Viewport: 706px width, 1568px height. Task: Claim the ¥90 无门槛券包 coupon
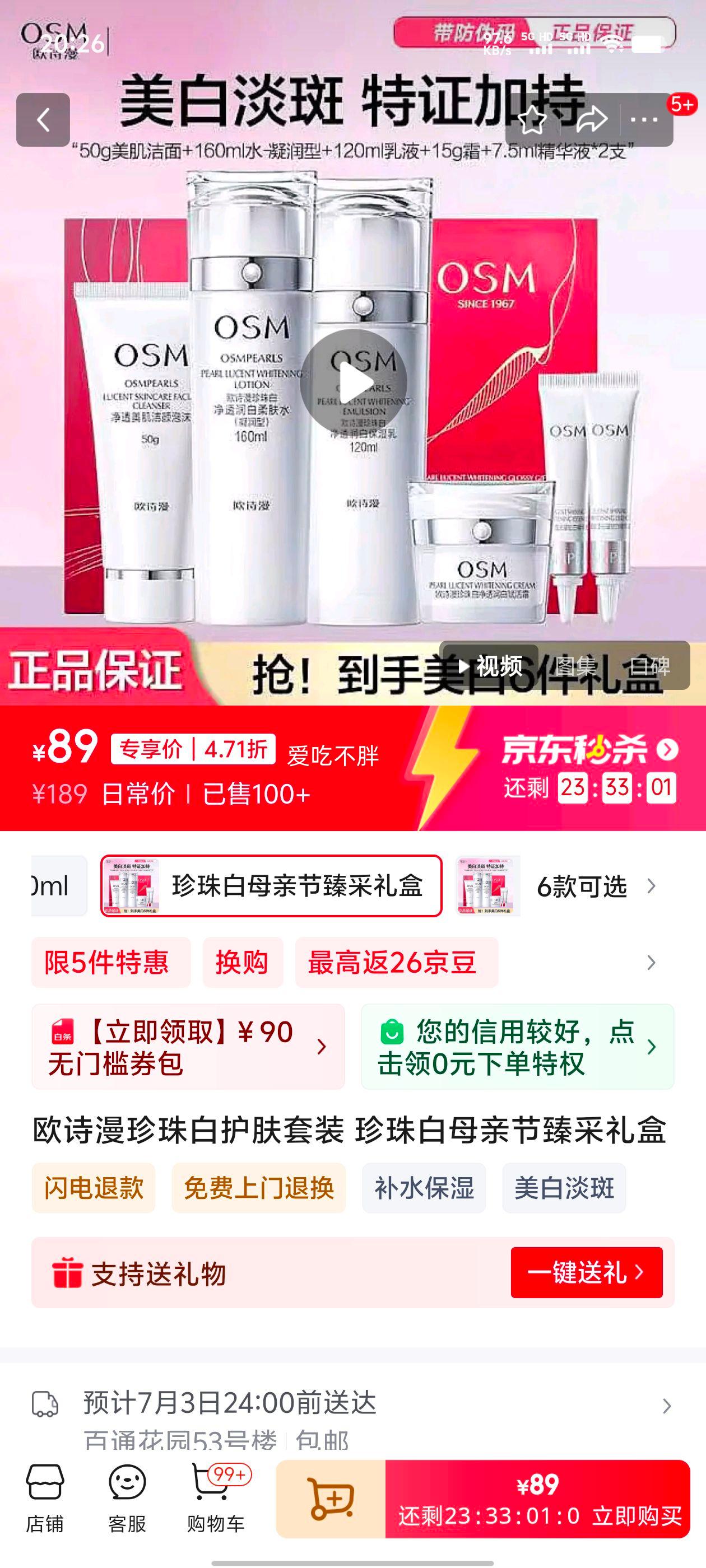pos(188,1046)
